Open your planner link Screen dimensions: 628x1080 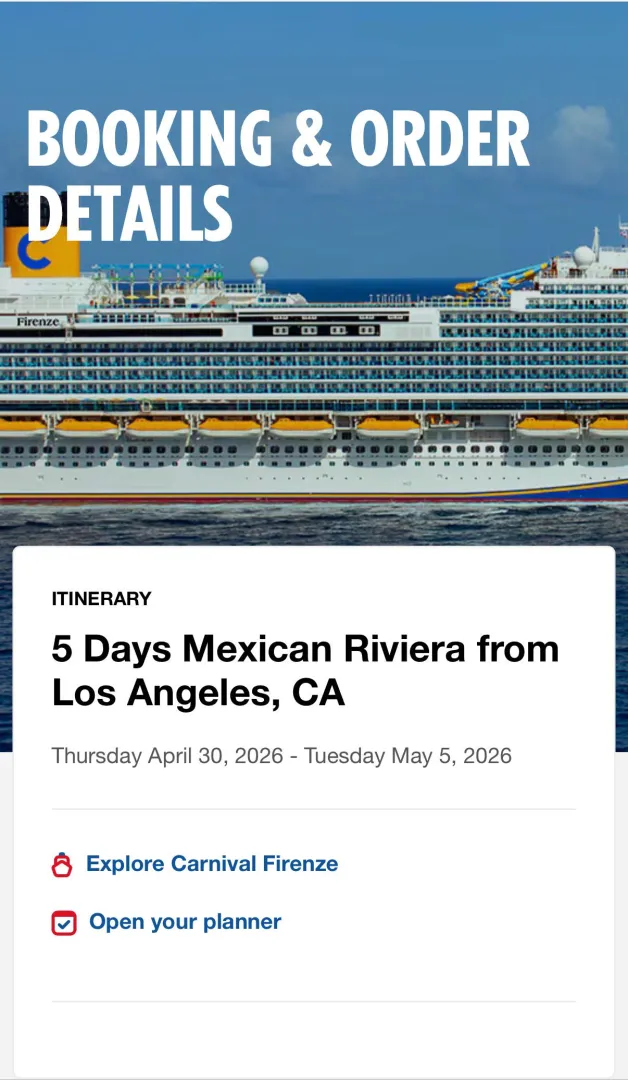[184, 922]
